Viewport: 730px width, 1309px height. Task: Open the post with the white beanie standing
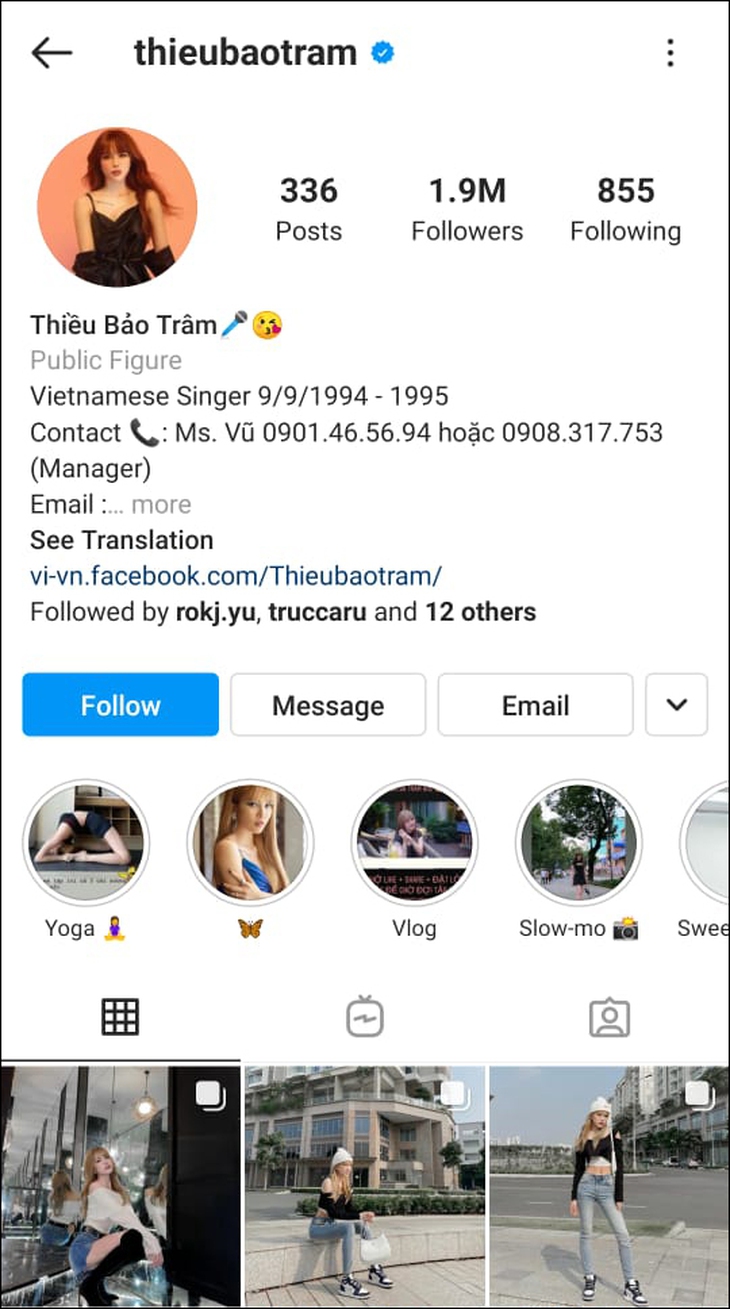608,1186
